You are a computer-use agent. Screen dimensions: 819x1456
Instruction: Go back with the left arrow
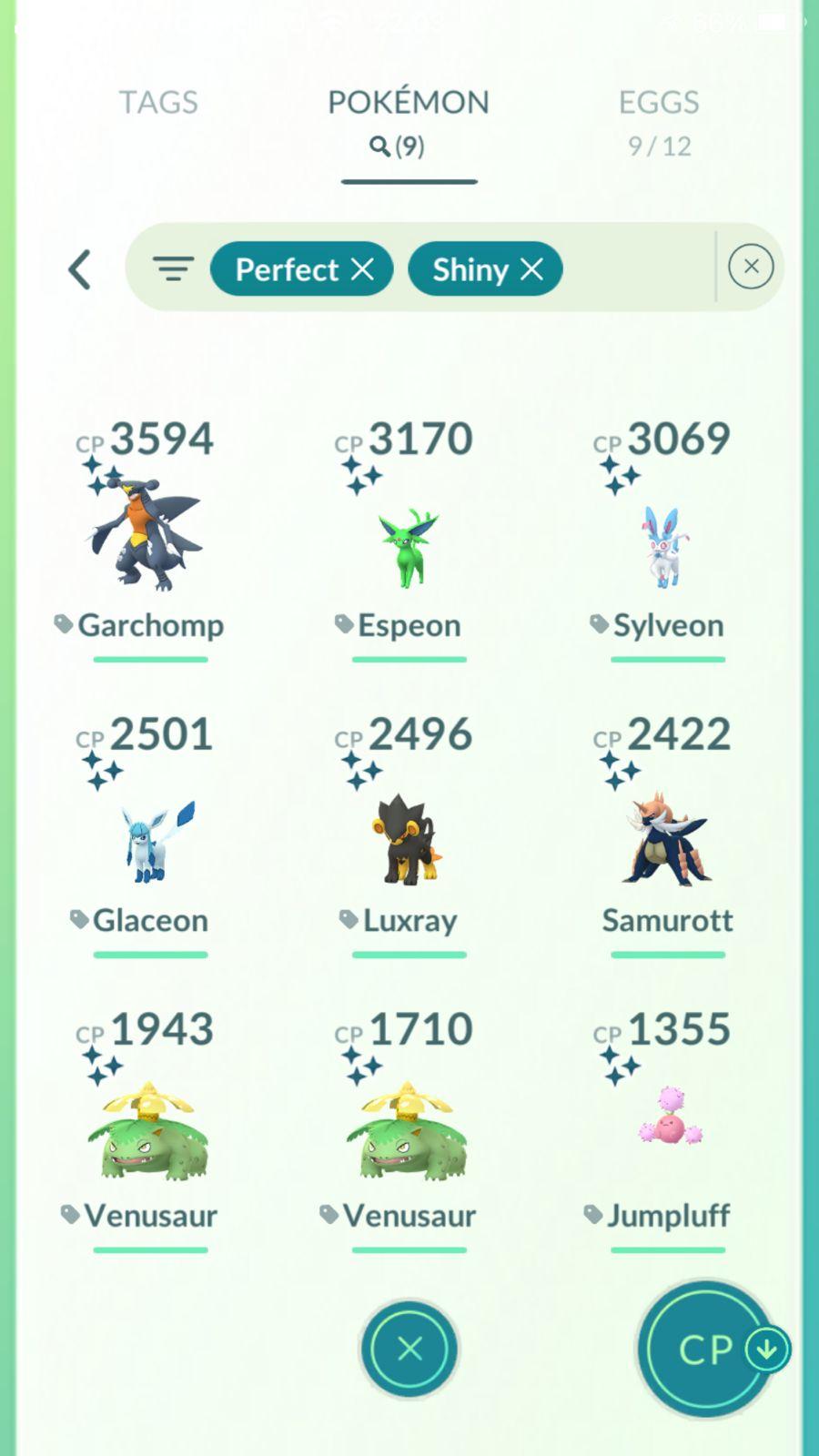pyautogui.click(x=80, y=269)
